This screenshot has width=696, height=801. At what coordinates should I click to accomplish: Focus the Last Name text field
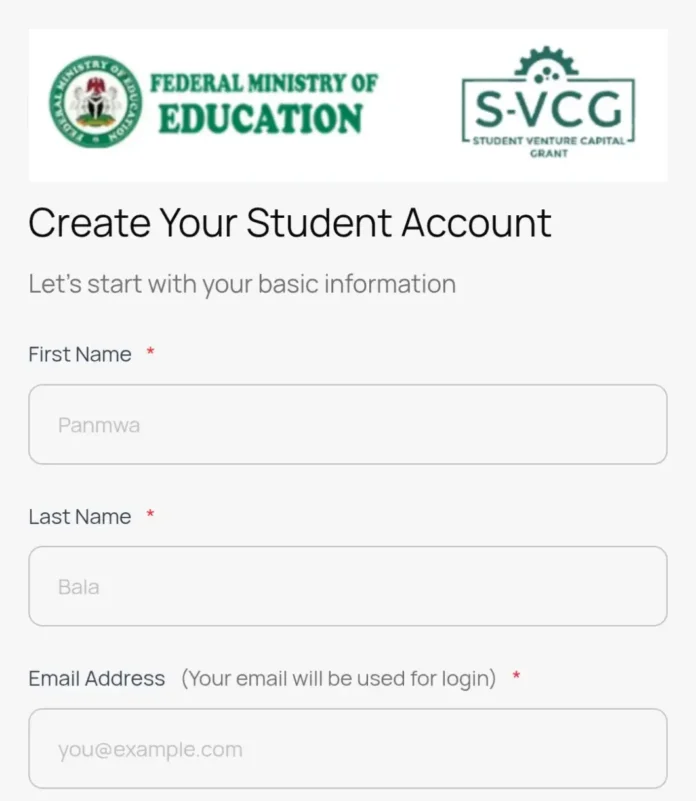[347, 587]
